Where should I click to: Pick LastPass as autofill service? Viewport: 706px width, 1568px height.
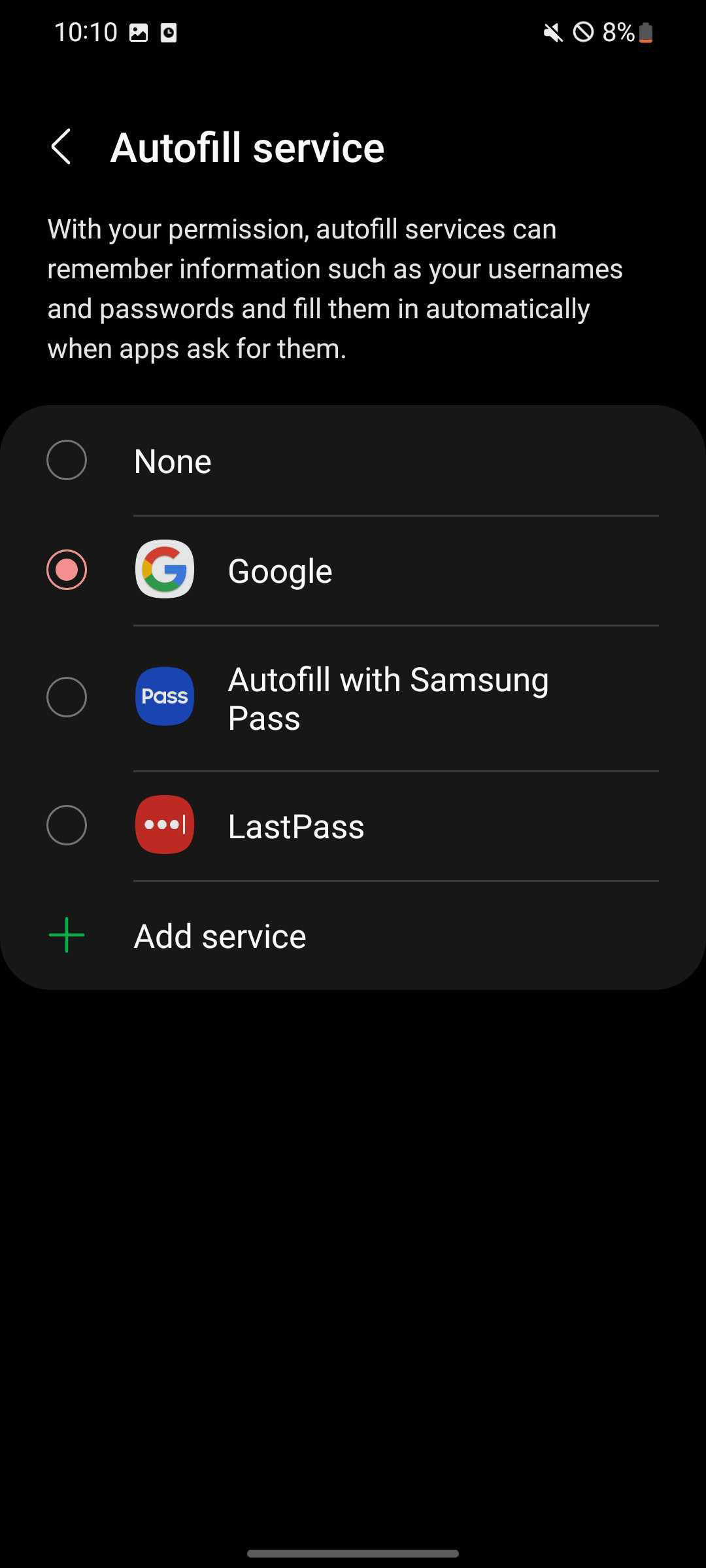point(67,826)
